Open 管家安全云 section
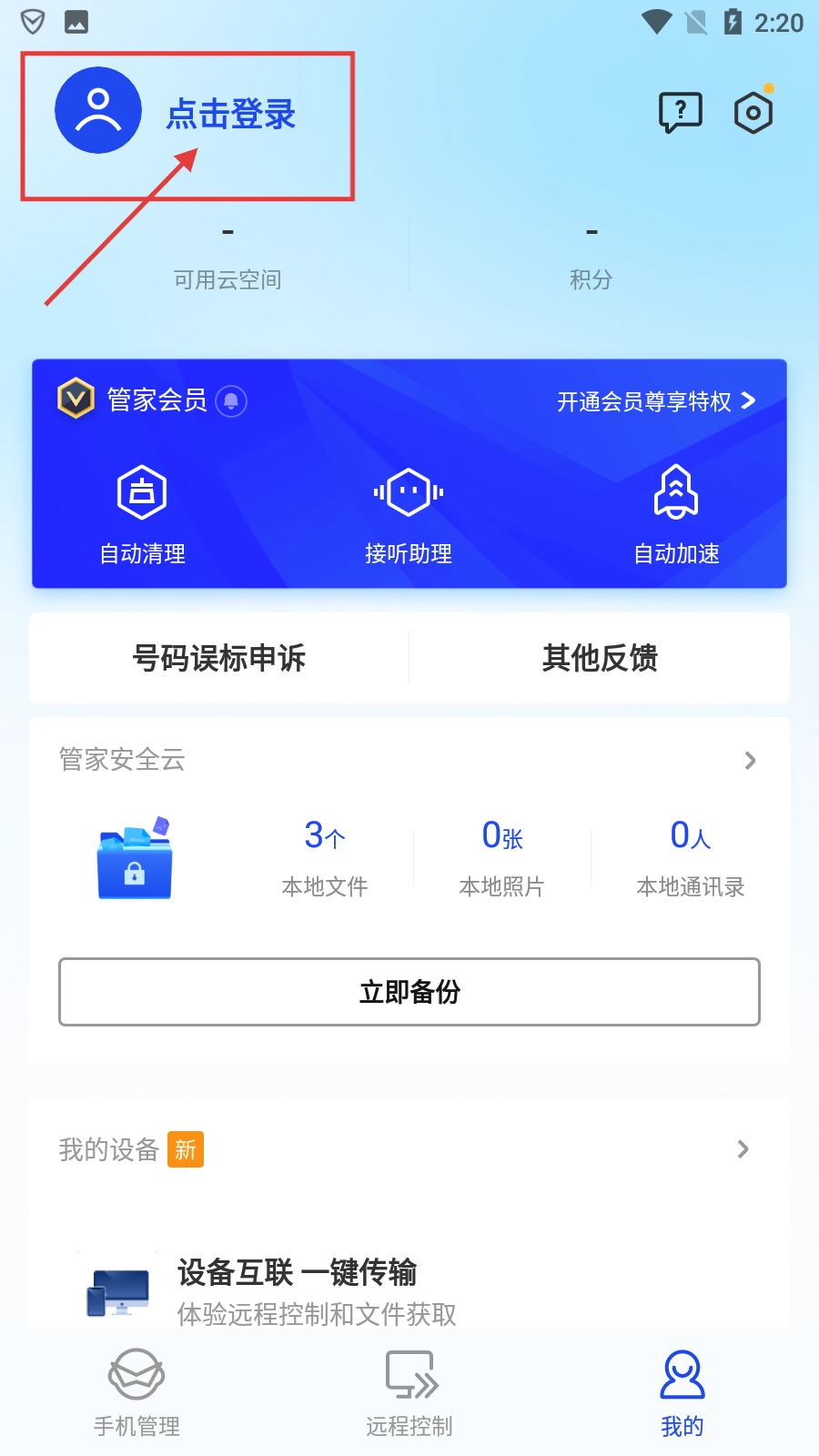819x1456 pixels. 409,760
